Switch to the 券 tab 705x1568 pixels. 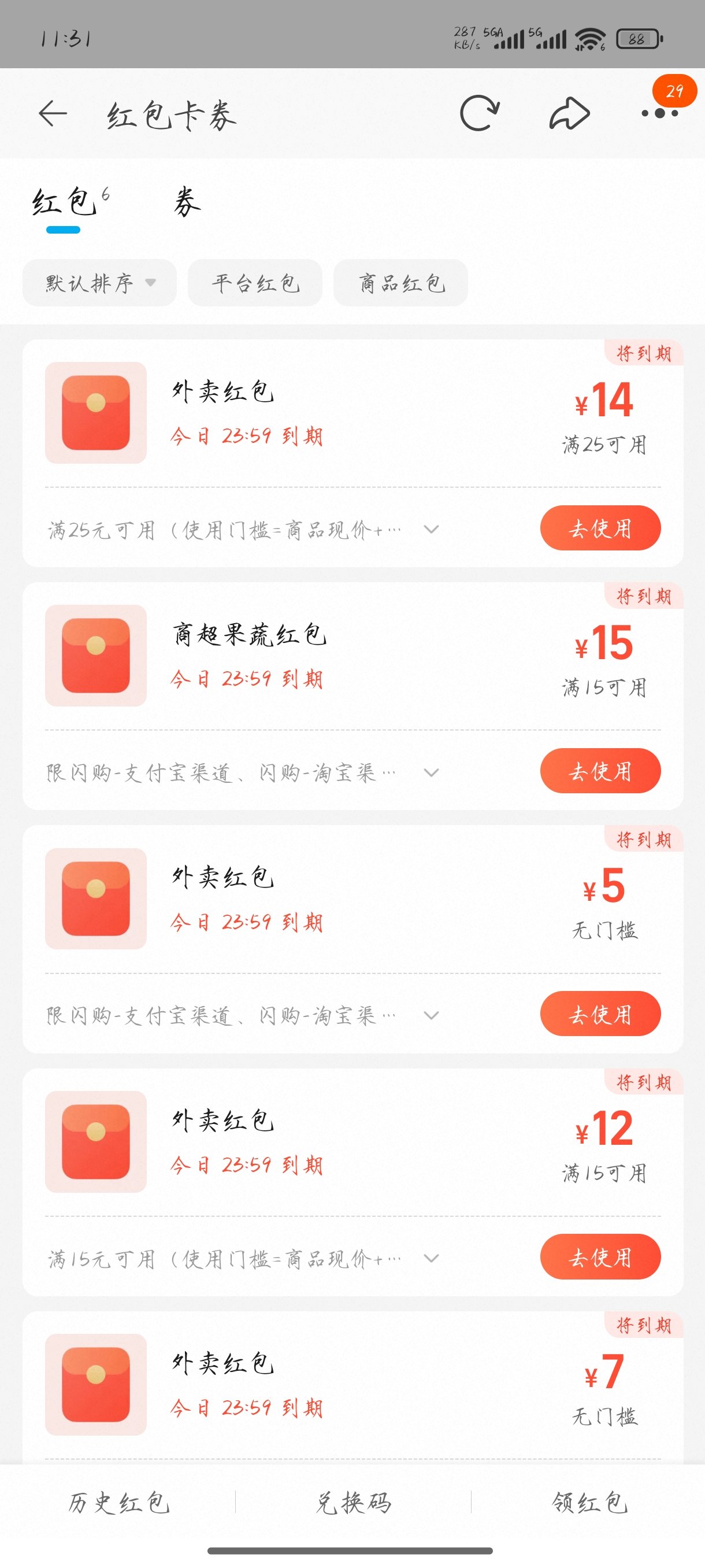point(187,202)
